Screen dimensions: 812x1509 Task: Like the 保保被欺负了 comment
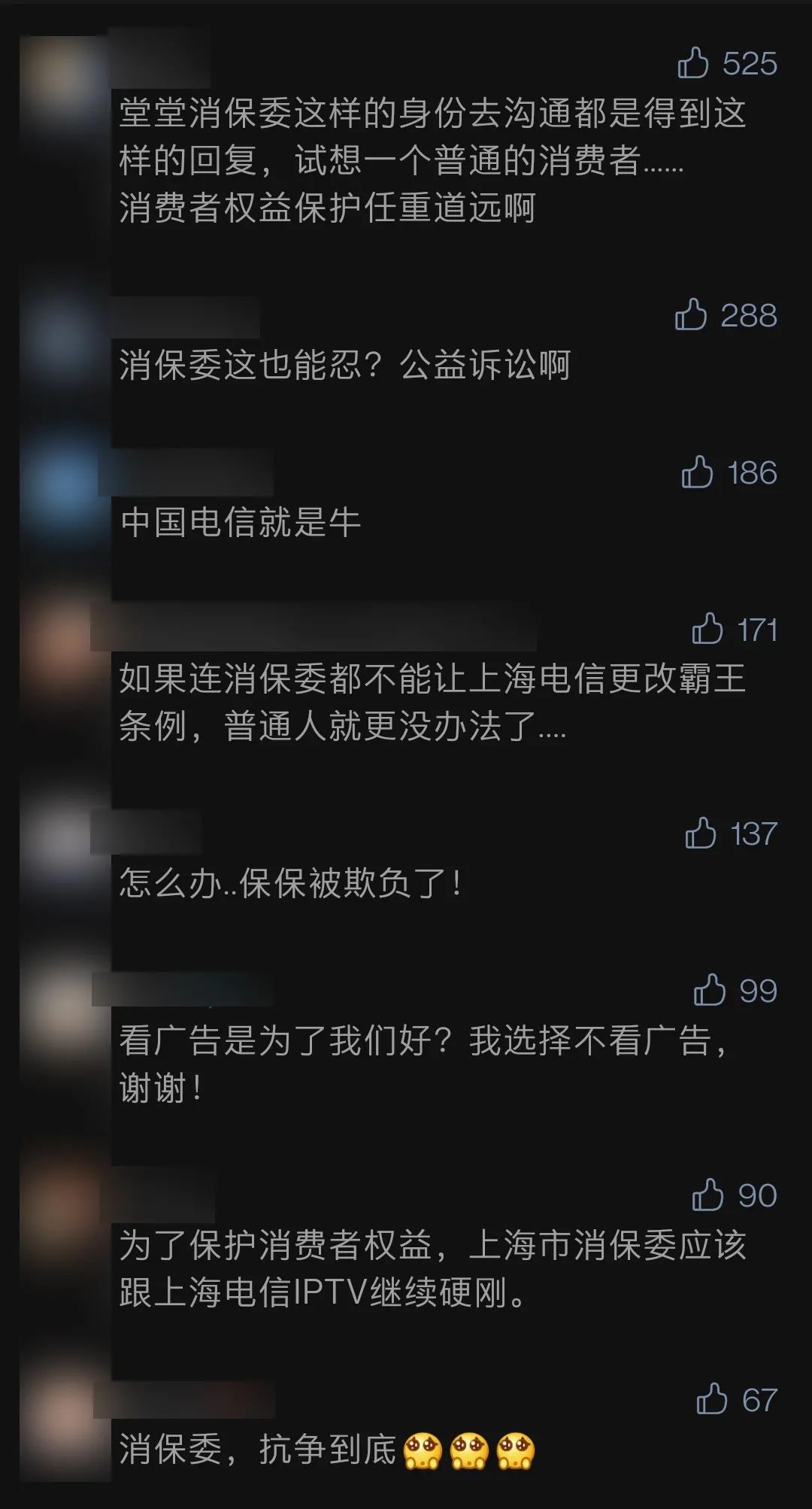[x=700, y=833]
